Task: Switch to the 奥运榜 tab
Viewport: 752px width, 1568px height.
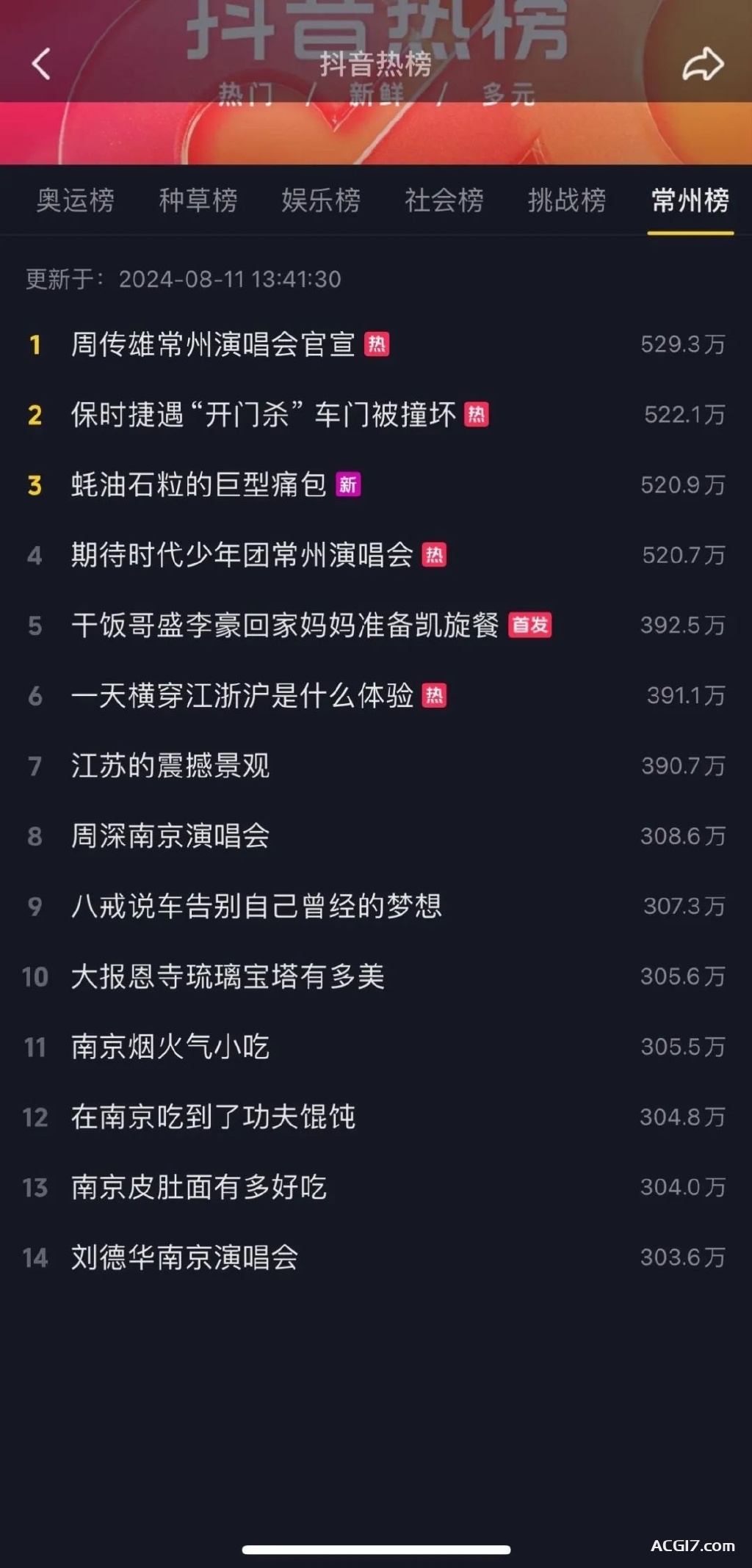Action: click(x=76, y=200)
